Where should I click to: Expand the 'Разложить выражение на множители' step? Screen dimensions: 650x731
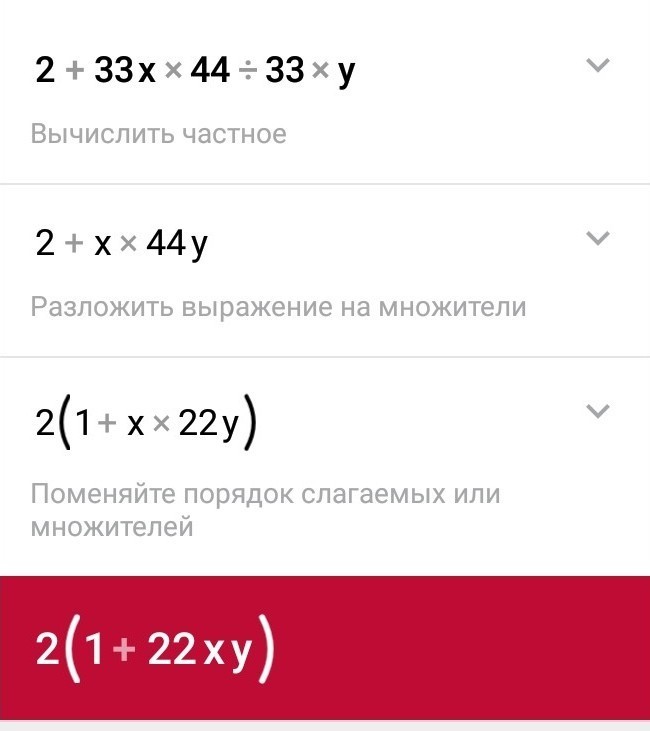[597, 238]
